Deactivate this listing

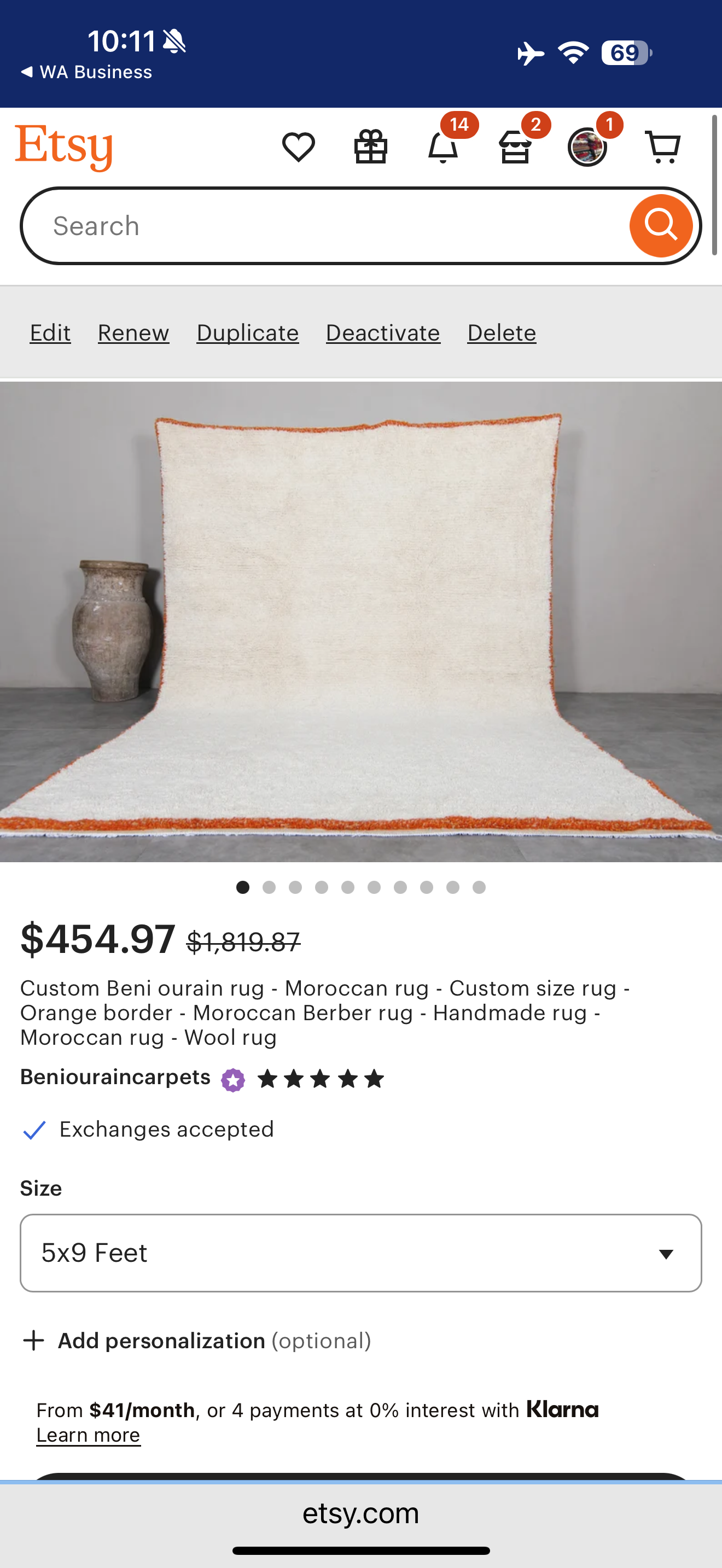[383, 333]
